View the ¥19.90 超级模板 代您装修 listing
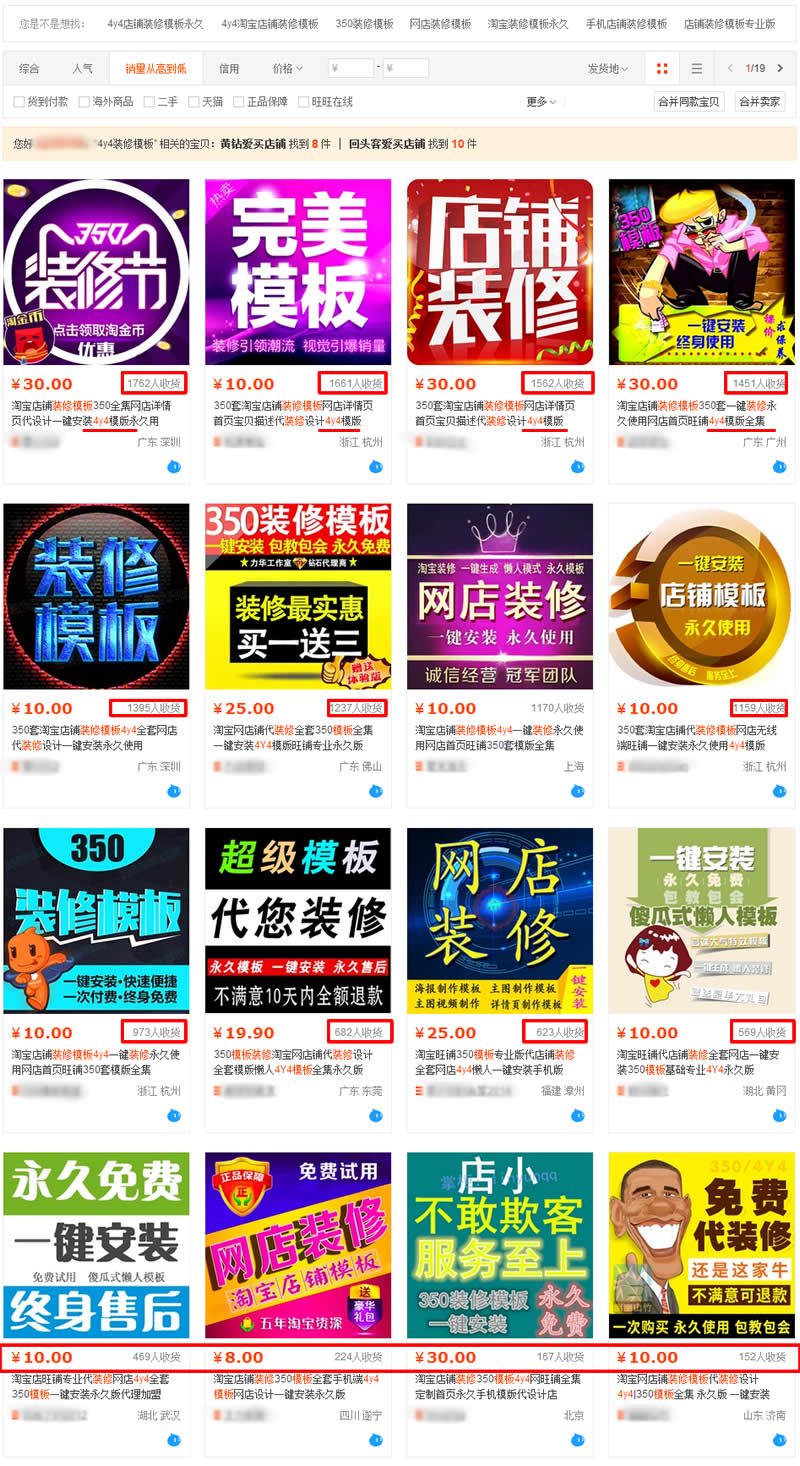Image resolution: width=800 pixels, height=1466 pixels. point(298,920)
